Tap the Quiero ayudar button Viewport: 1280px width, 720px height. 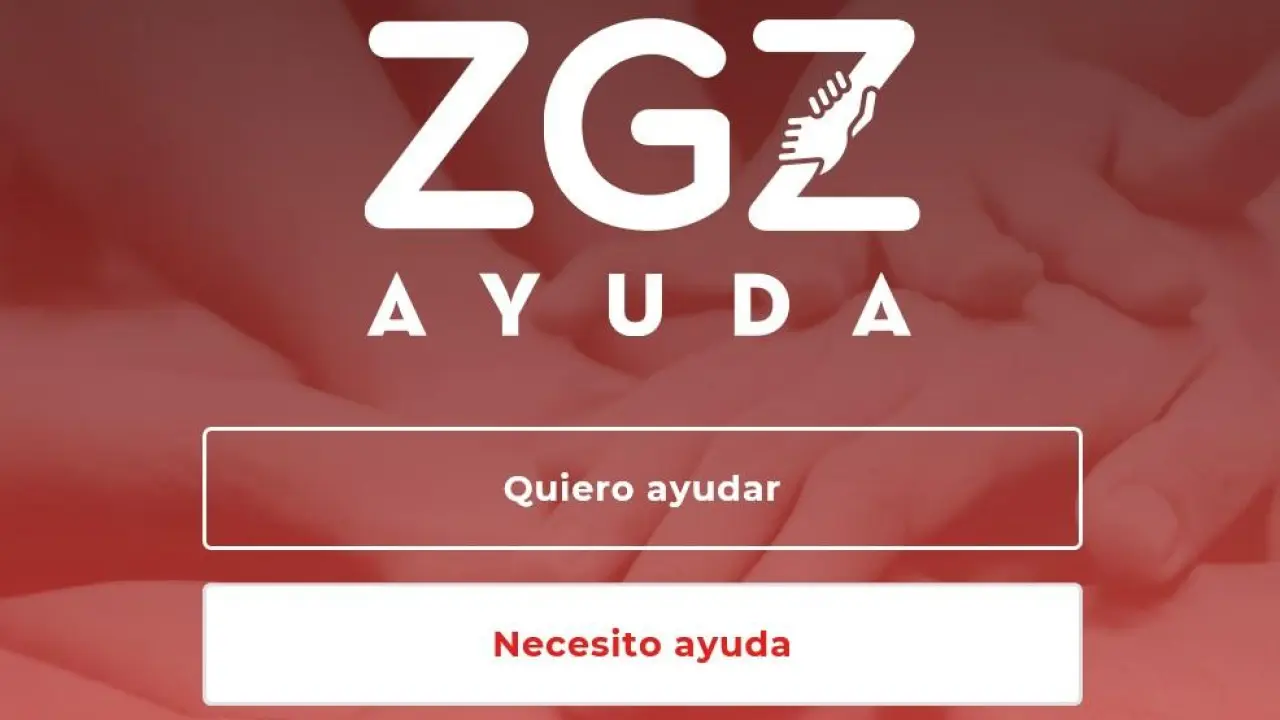coord(642,489)
